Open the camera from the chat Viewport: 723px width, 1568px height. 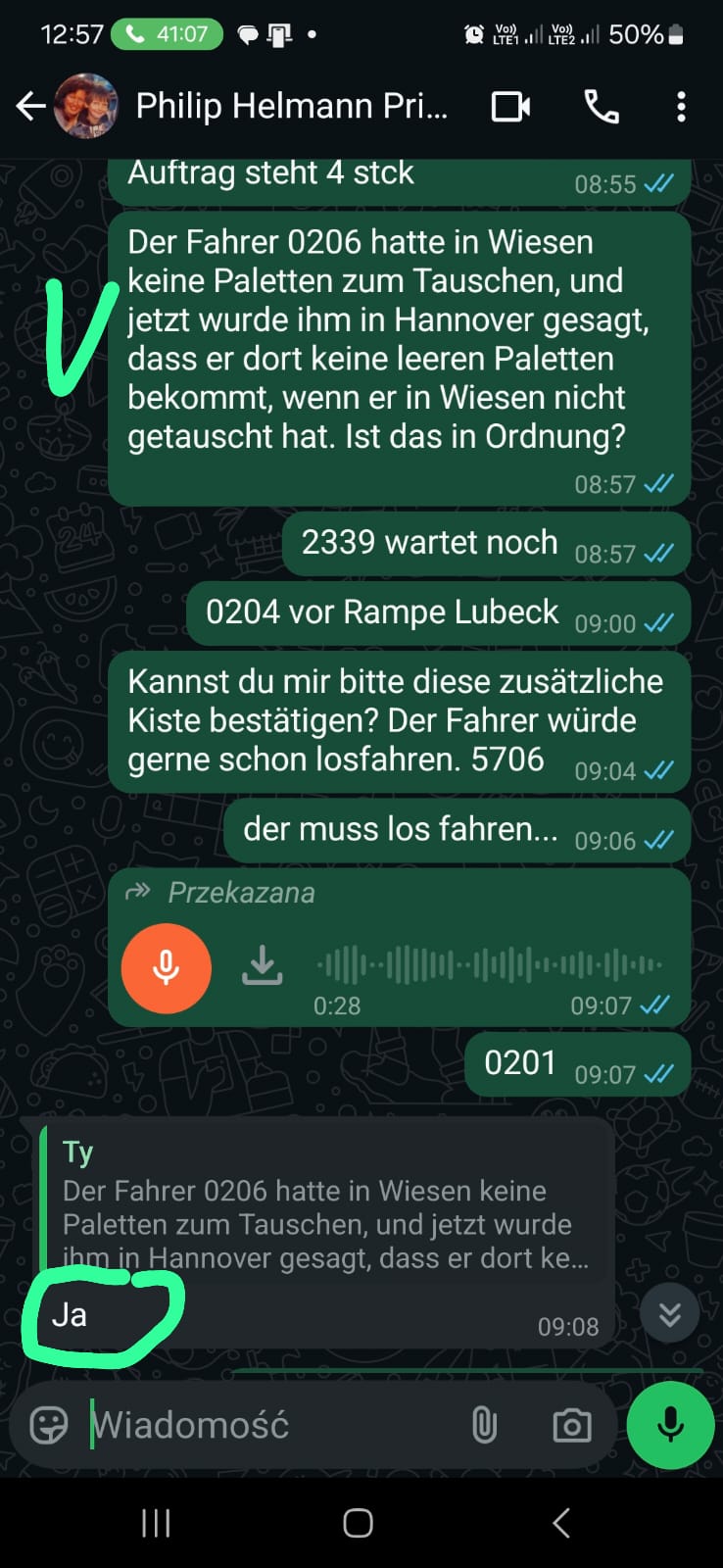point(571,1425)
